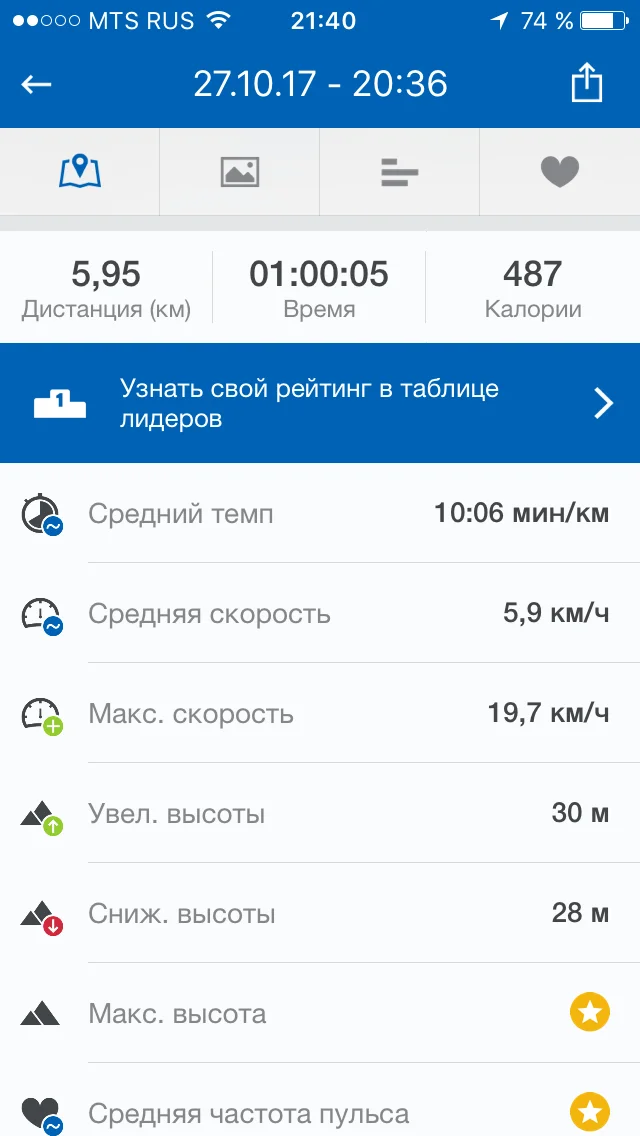Screen dimensions: 640x1136
Task: Tap the gold star next to Макс. высота
Action: (589, 1012)
